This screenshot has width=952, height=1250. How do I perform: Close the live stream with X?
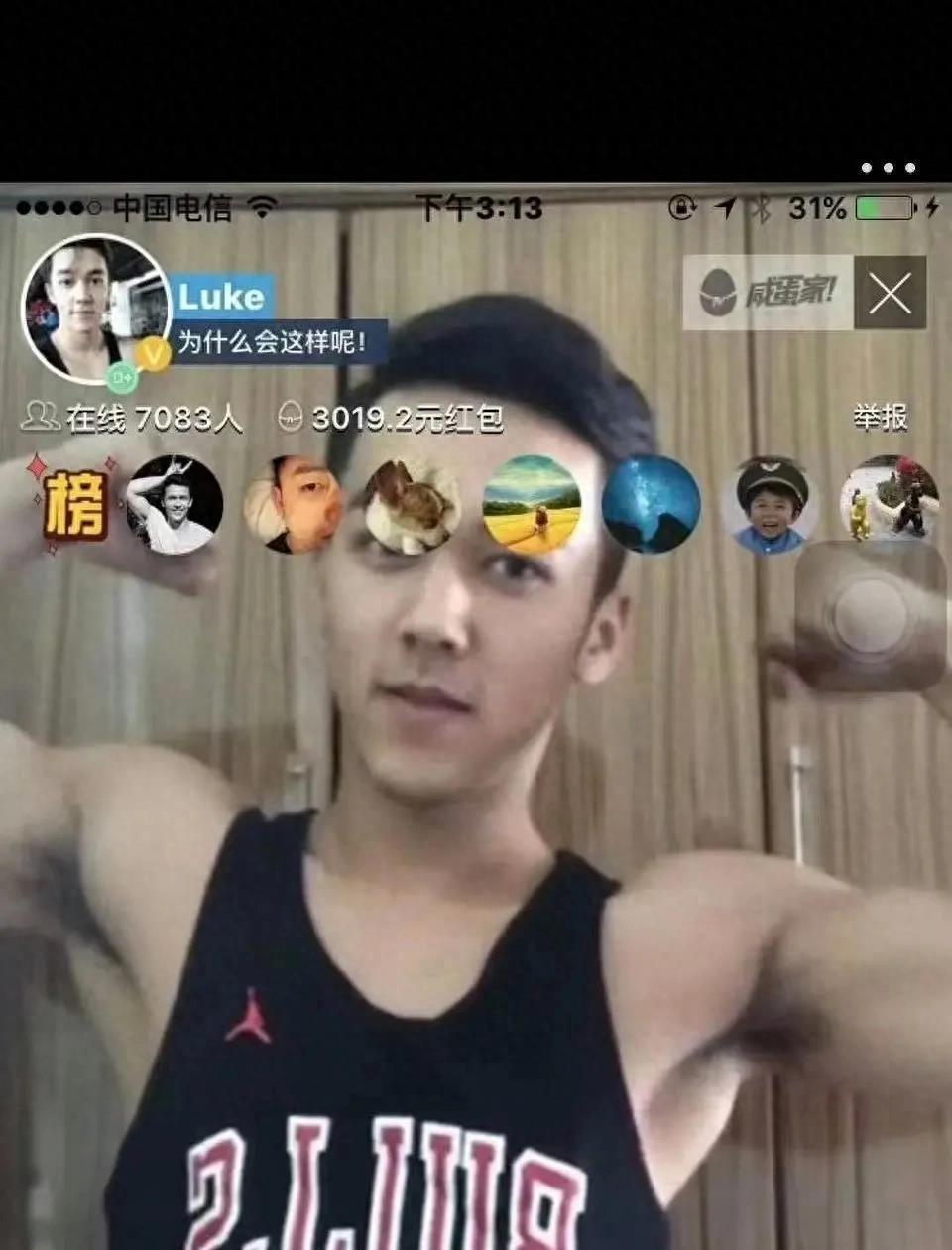[890, 294]
